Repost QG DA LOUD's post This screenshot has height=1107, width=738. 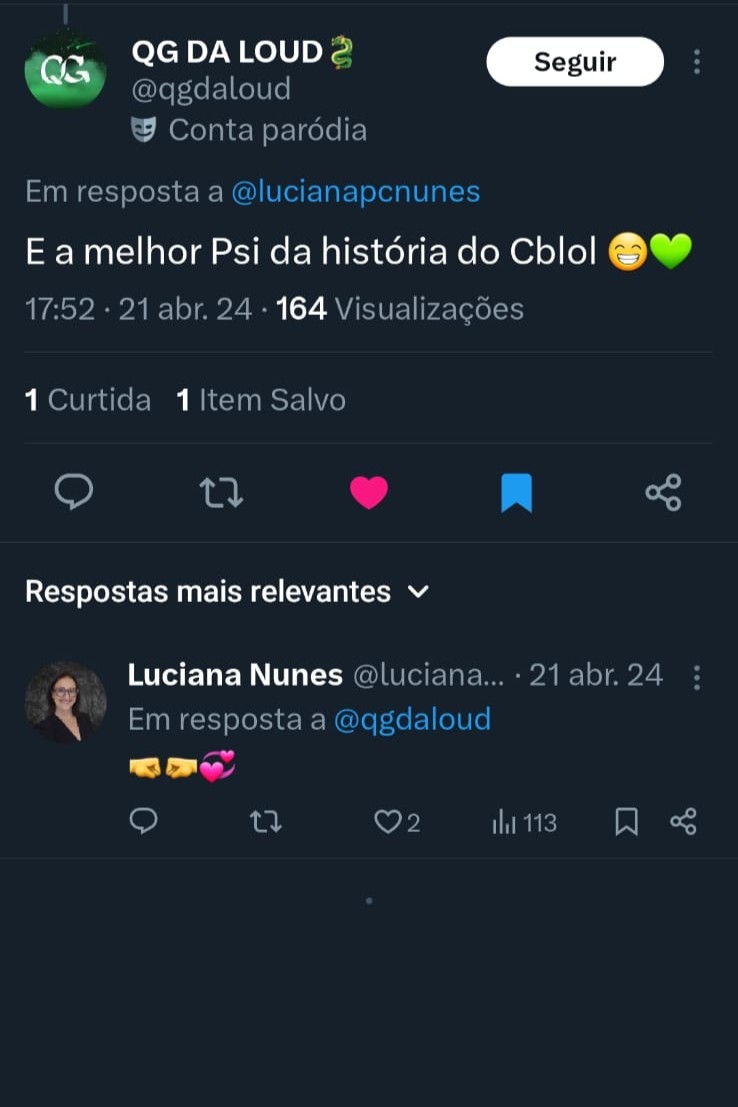pos(221,492)
